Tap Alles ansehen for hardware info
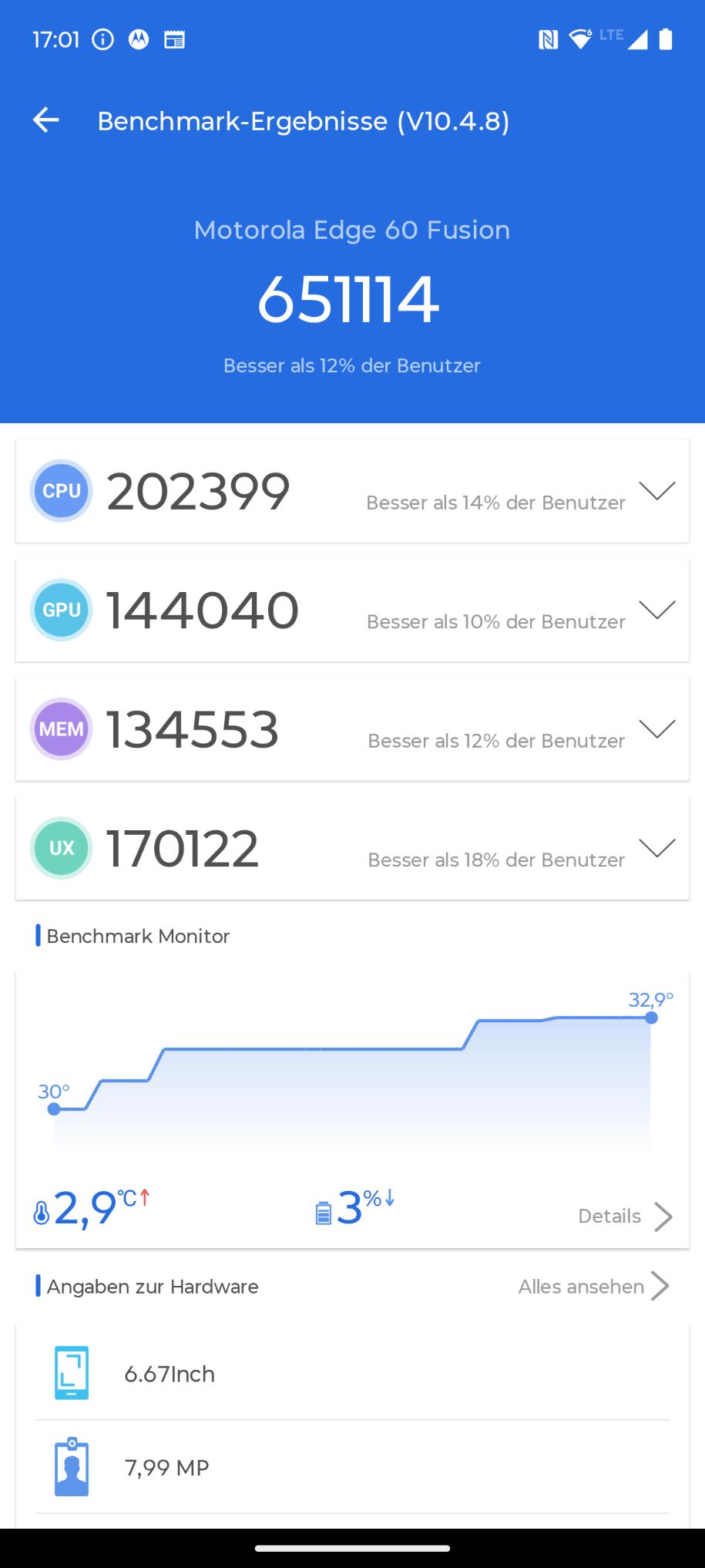705x1568 pixels. (x=593, y=1287)
